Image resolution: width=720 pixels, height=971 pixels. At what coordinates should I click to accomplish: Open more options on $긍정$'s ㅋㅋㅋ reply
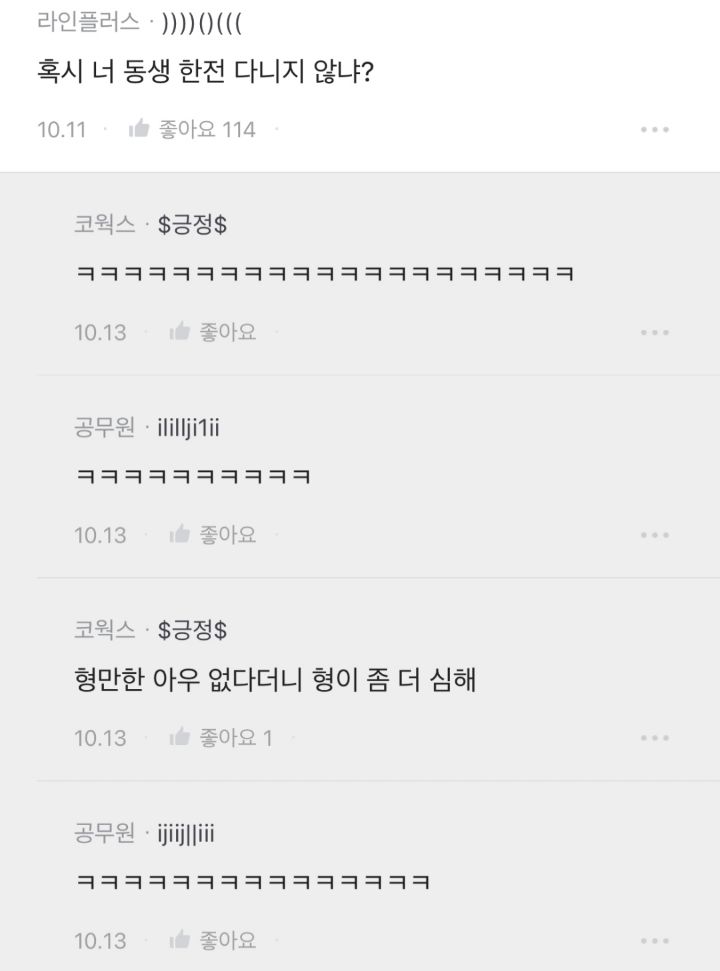point(654,333)
